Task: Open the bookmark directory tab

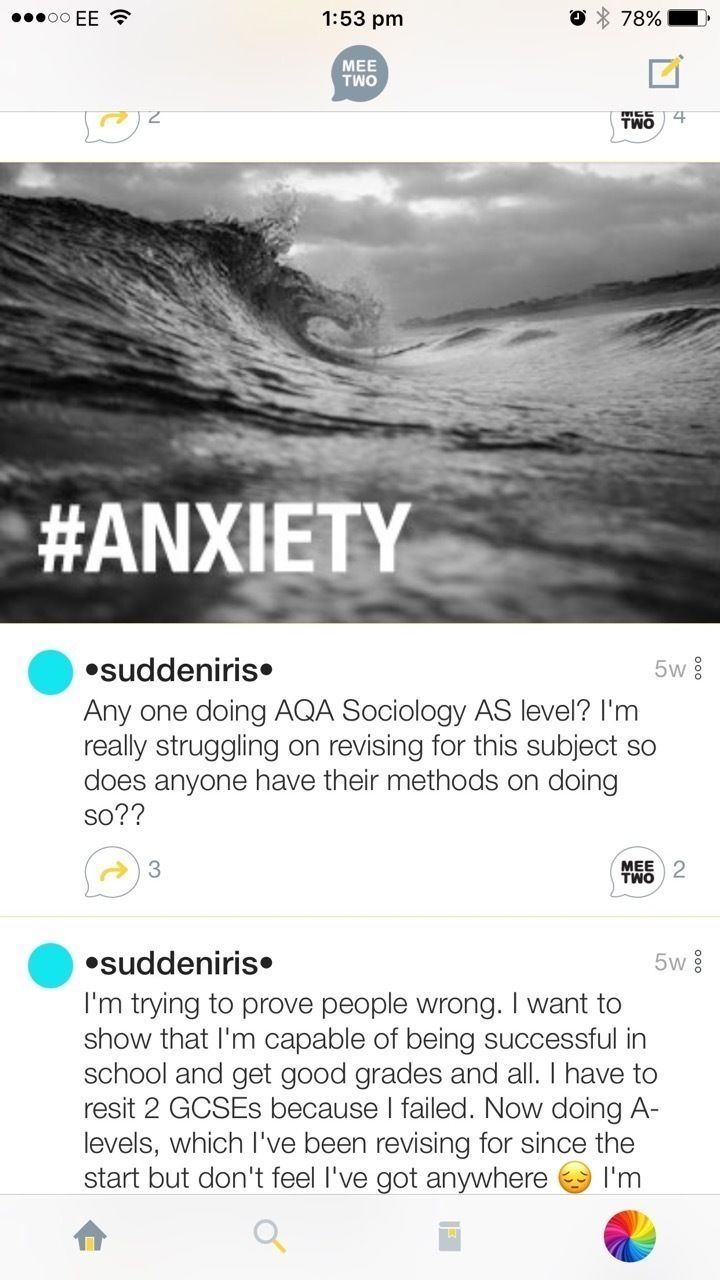Action: pyautogui.click(x=450, y=1238)
